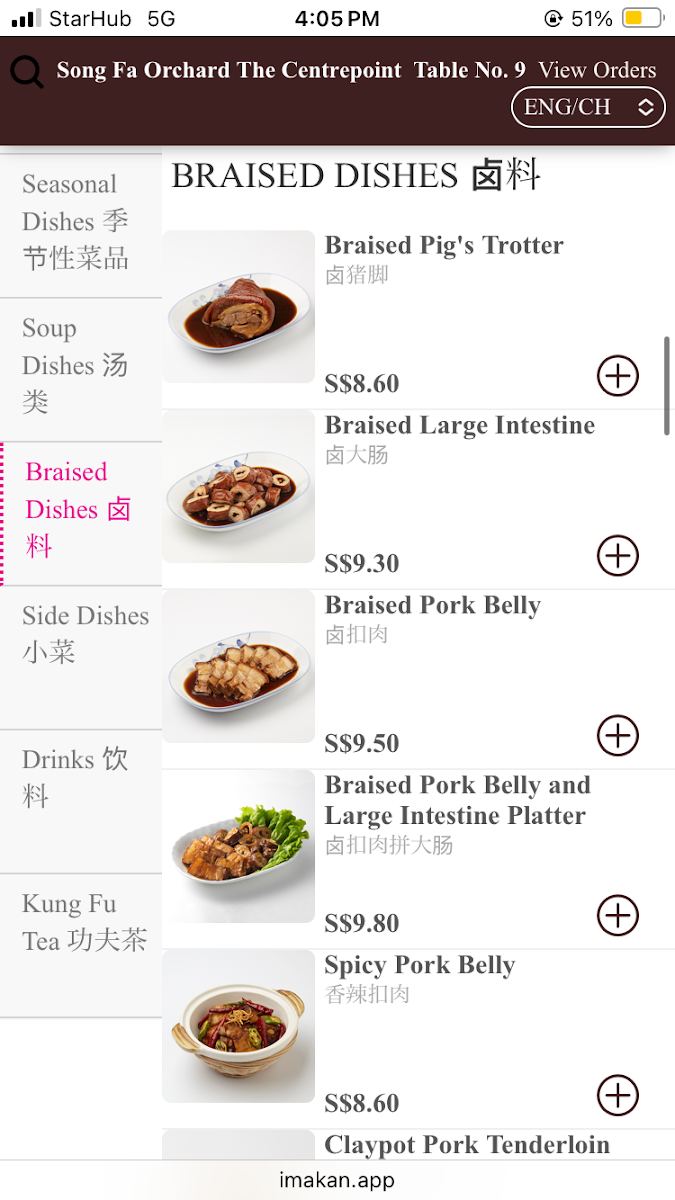This screenshot has width=675, height=1200.
Task: Open the search magnifier icon
Action: 27,71
